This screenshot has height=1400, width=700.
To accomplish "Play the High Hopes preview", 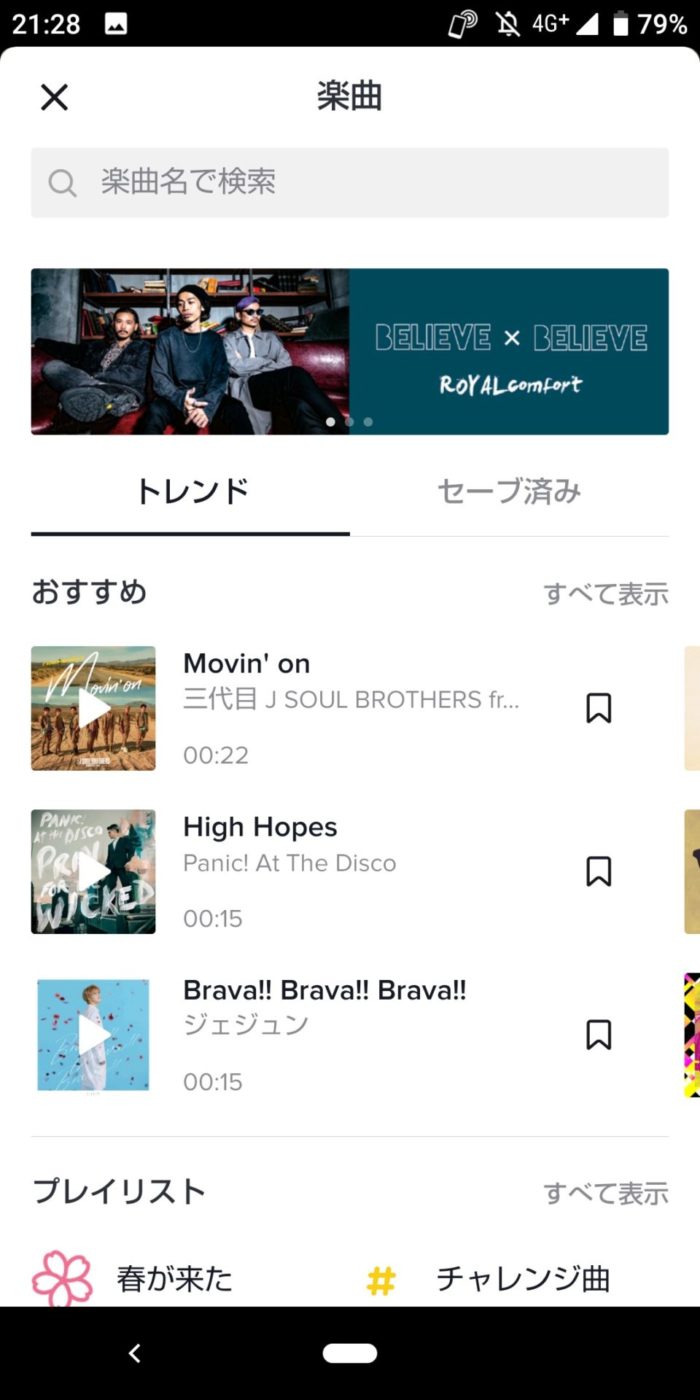I will 93,871.
